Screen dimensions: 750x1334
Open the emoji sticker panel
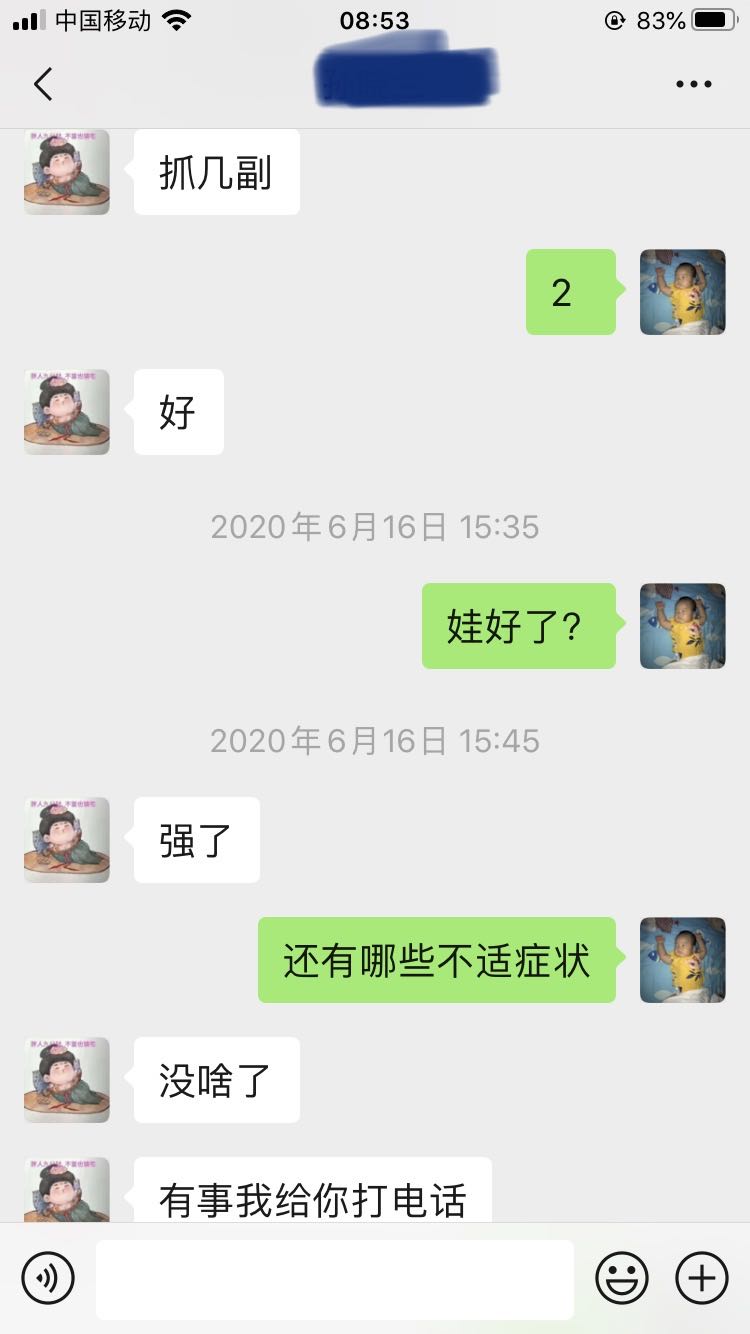(x=622, y=1278)
